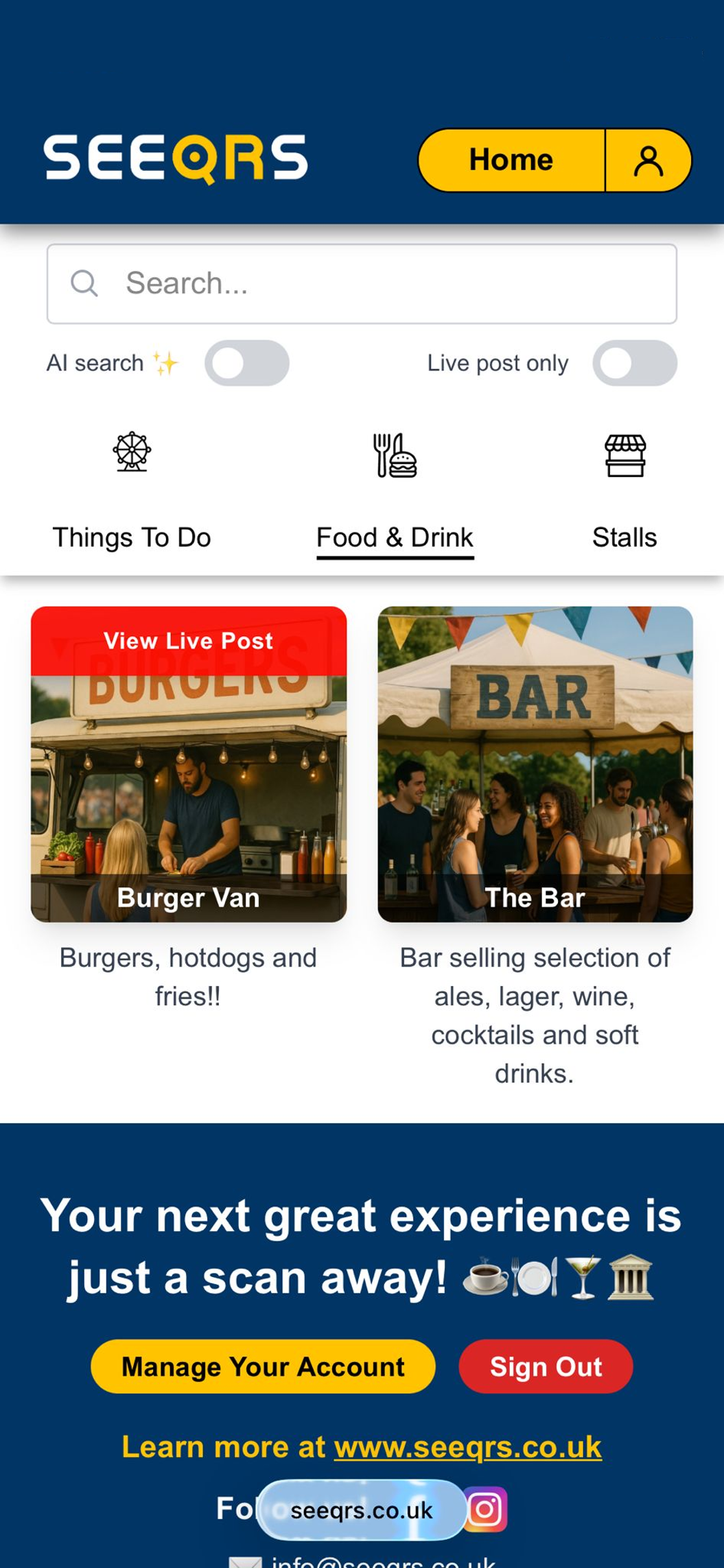Click the person account icon in header
Image resolution: width=724 pixels, height=1568 pixels.
[648, 160]
